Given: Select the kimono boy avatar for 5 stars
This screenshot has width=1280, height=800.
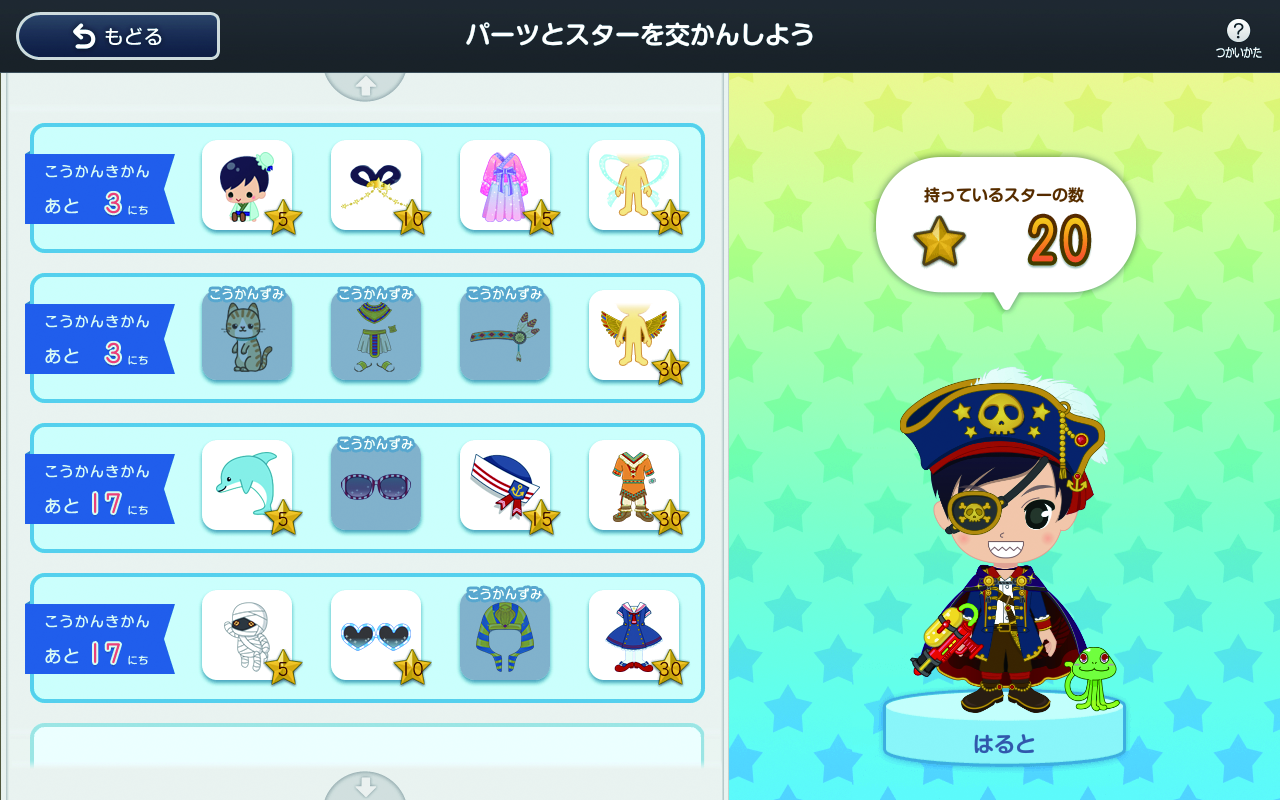Looking at the screenshot, I should [x=247, y=185].
